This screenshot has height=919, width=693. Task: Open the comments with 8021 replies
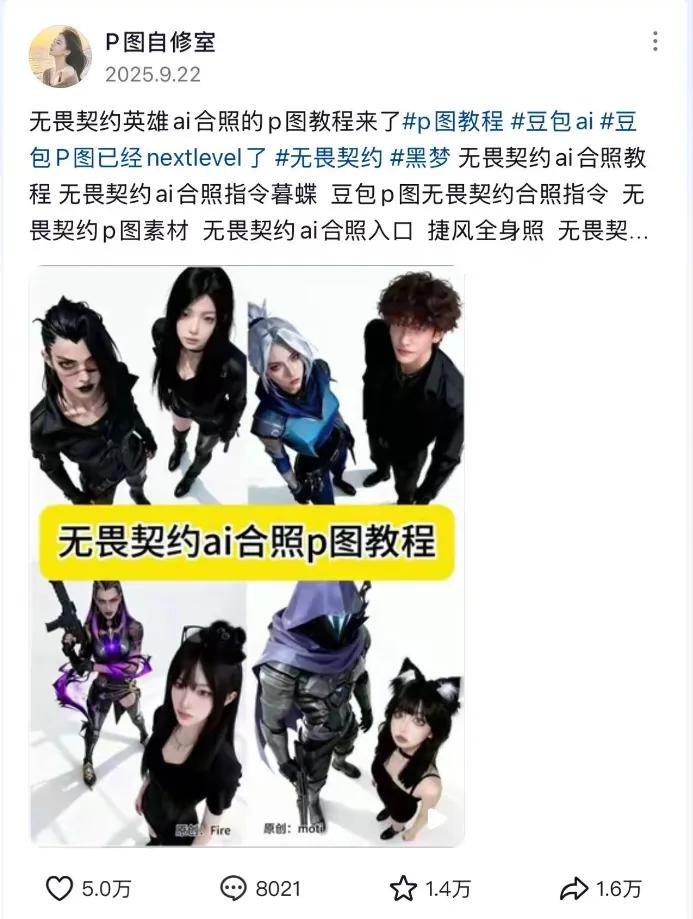coord(233,887)
